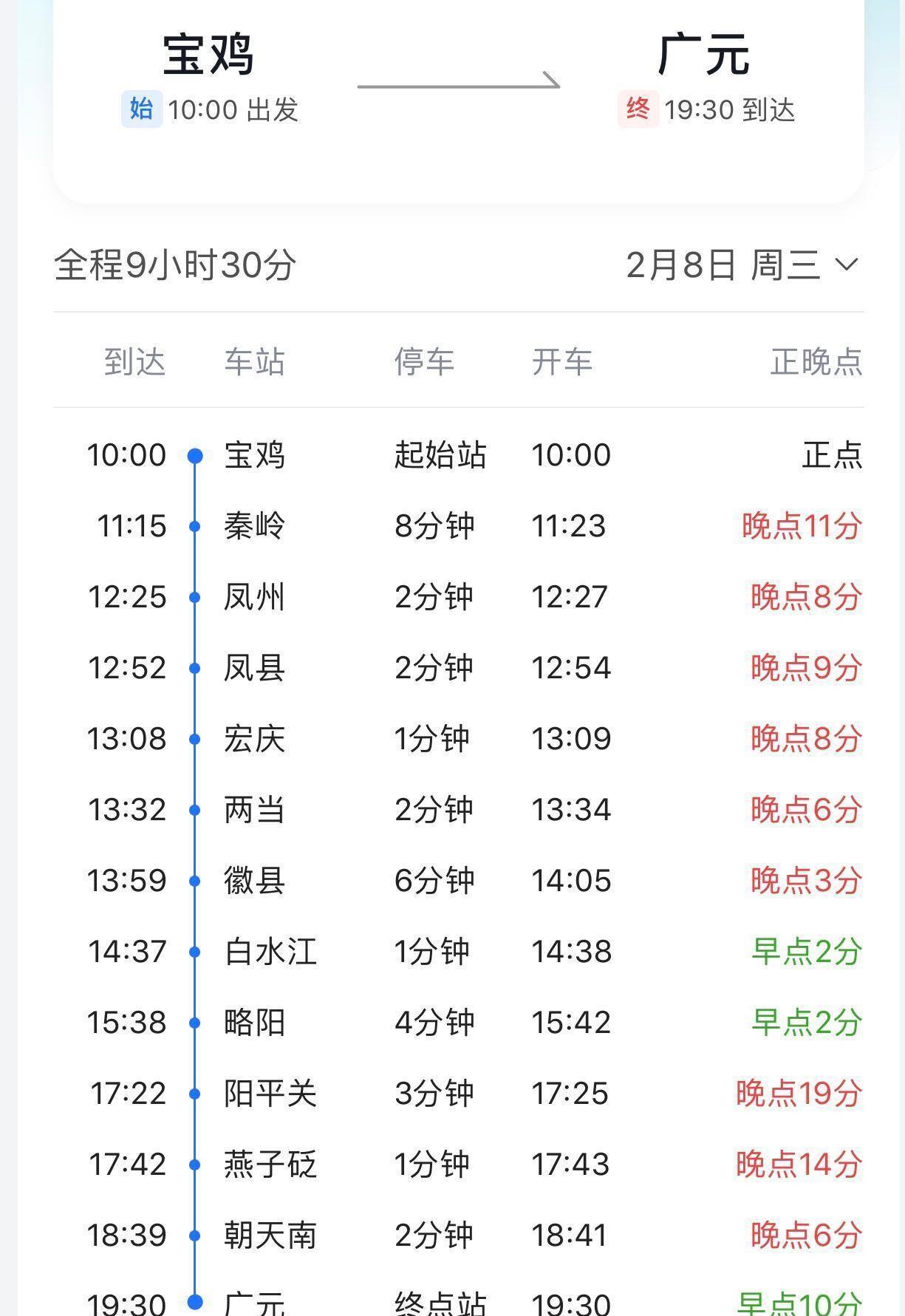The width and height of the screenshot is (905, 1316).
Task: Click the timeline dot beside 宝鸡 station
Action: [195, 456]
